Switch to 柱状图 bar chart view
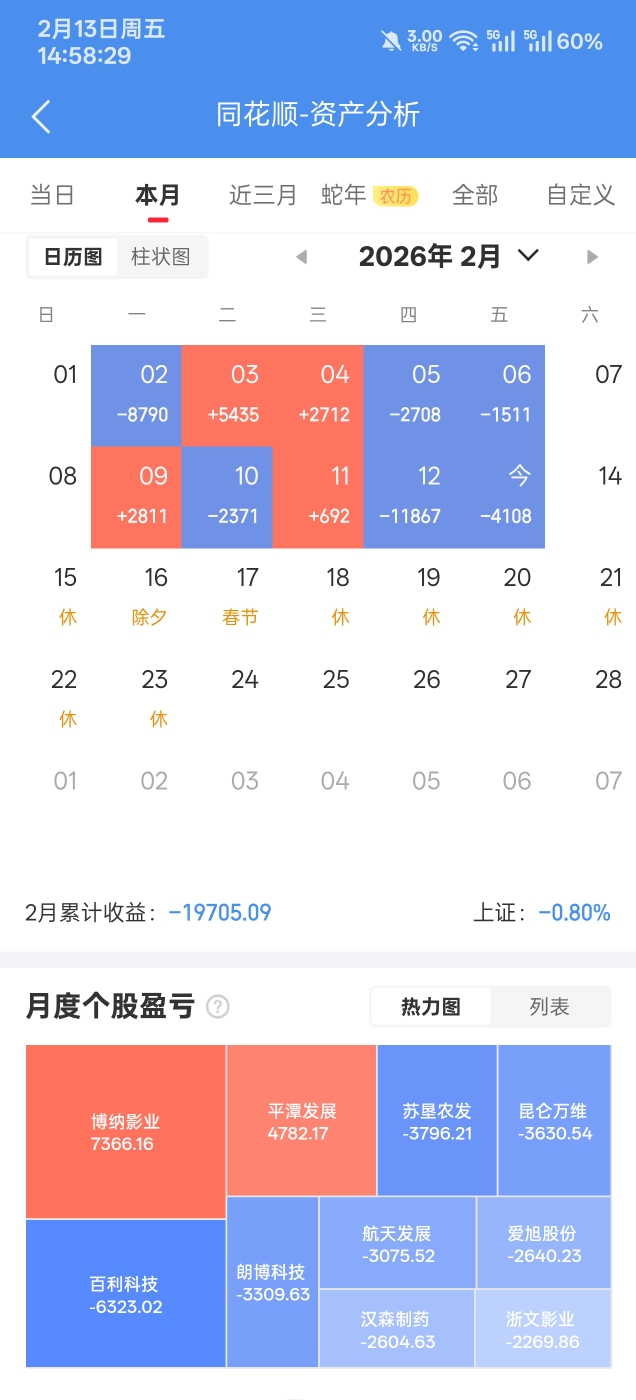636x1400 pixels. click(161, 257)
